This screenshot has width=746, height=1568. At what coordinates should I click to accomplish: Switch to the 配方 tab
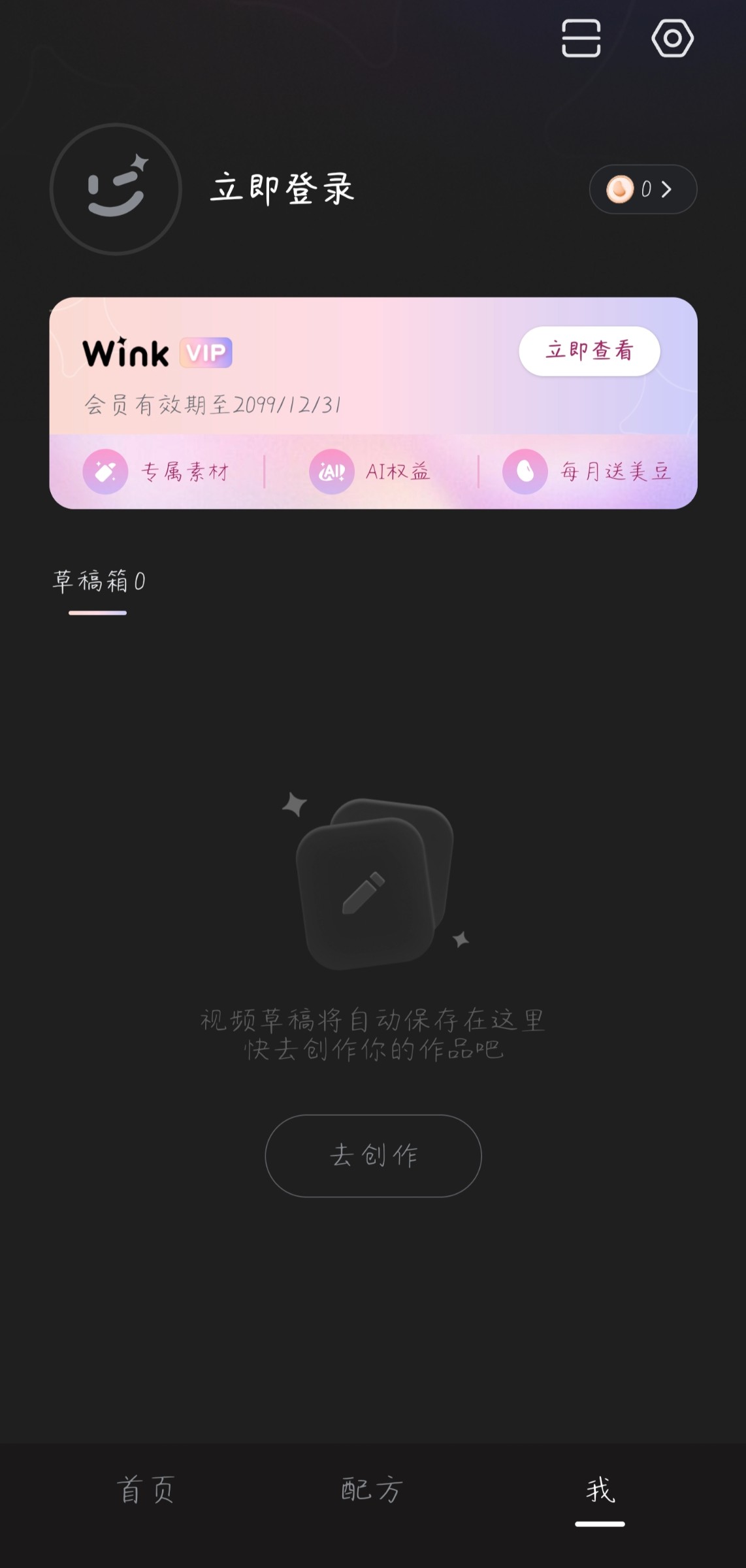pos(372,1490)
